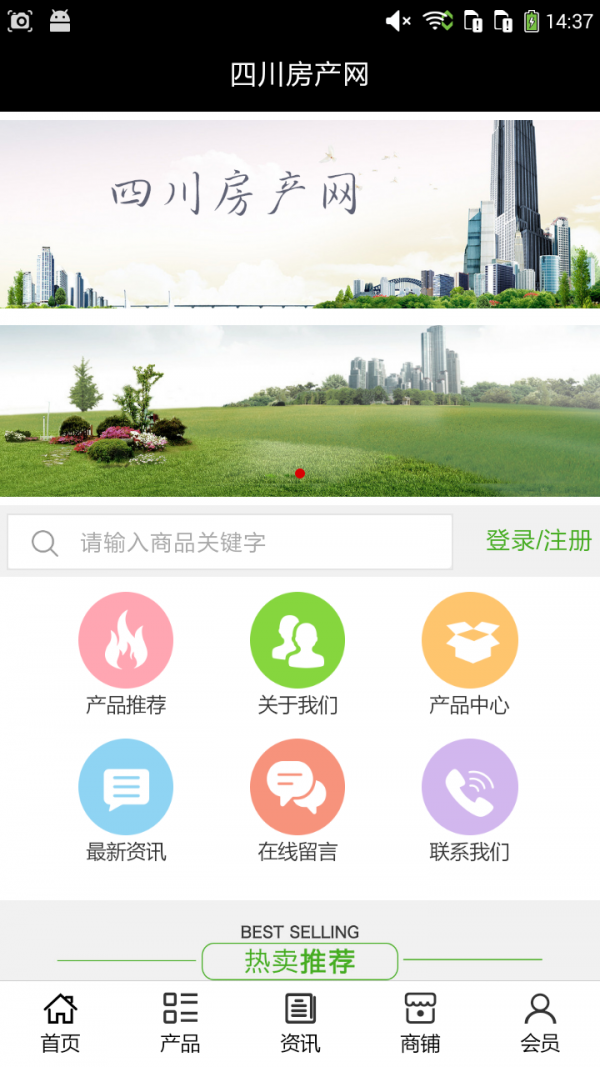Tap the 请输入商品关键字 search field
600x1067 pixels.
[x=230, y=542]
